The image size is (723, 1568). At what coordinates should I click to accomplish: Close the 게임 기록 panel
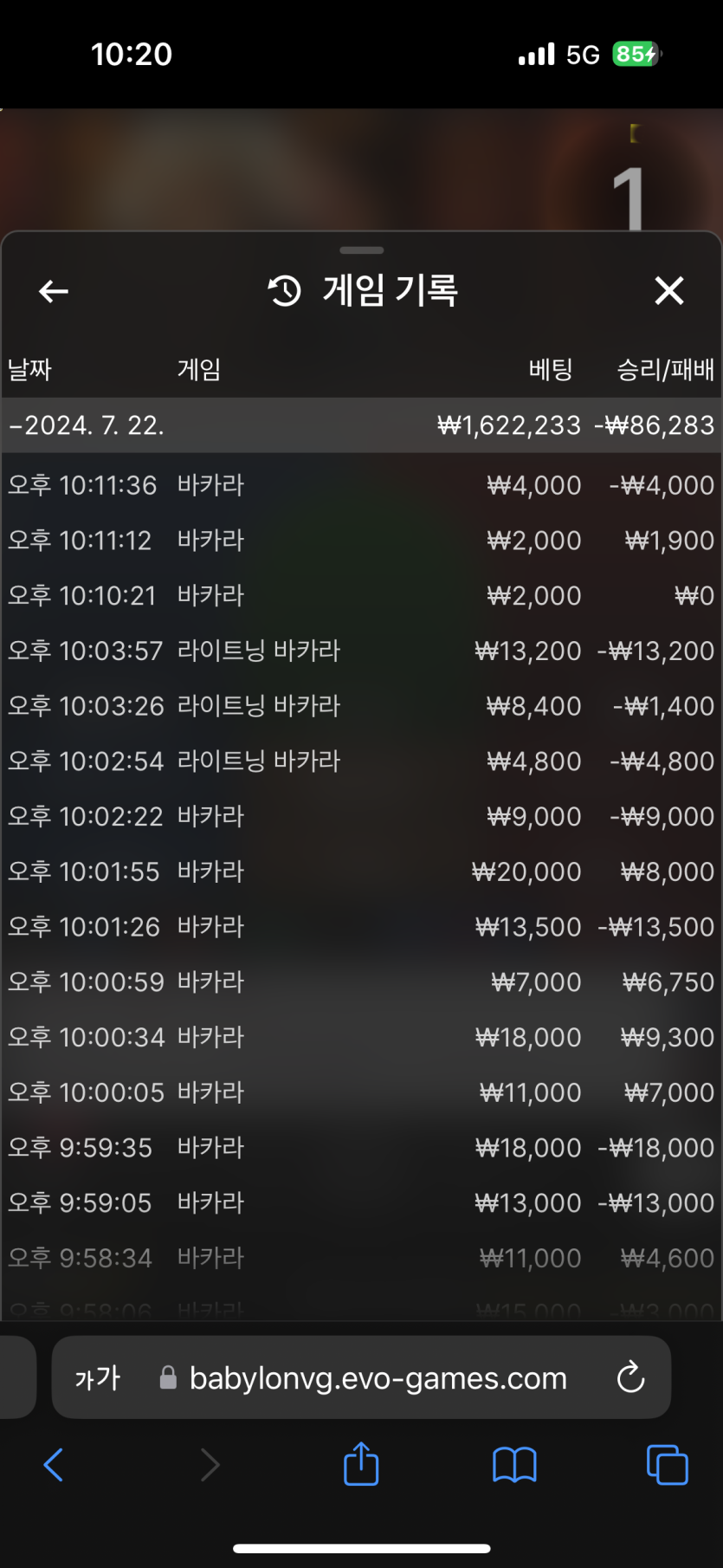(x=669, y=291)
